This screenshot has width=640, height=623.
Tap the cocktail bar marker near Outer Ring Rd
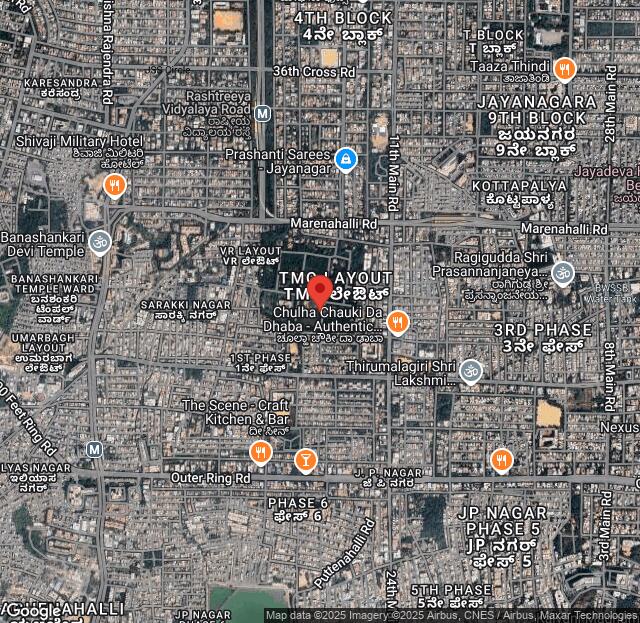(305, 460)
